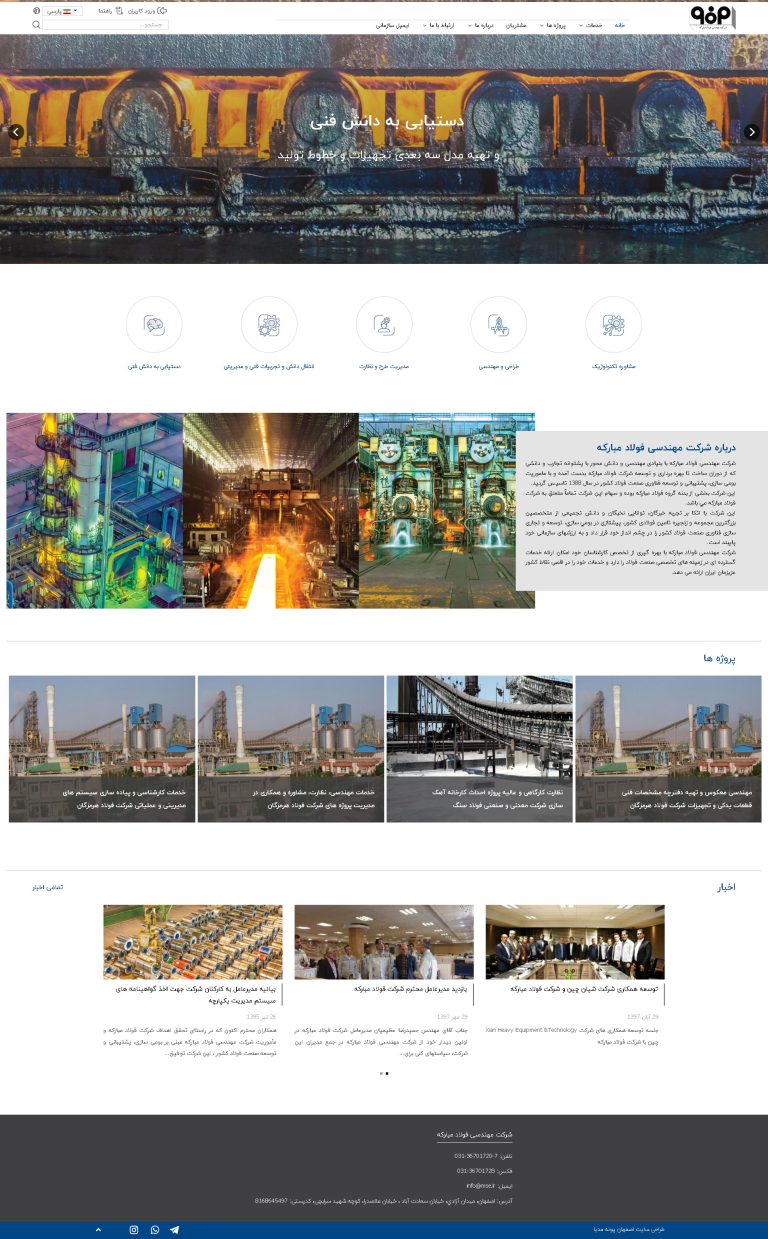Image resolution: width=768 pixels, height=1239 pixels.
Task: Open the مشتریان customers page
Action: click(x=516, y=24)
